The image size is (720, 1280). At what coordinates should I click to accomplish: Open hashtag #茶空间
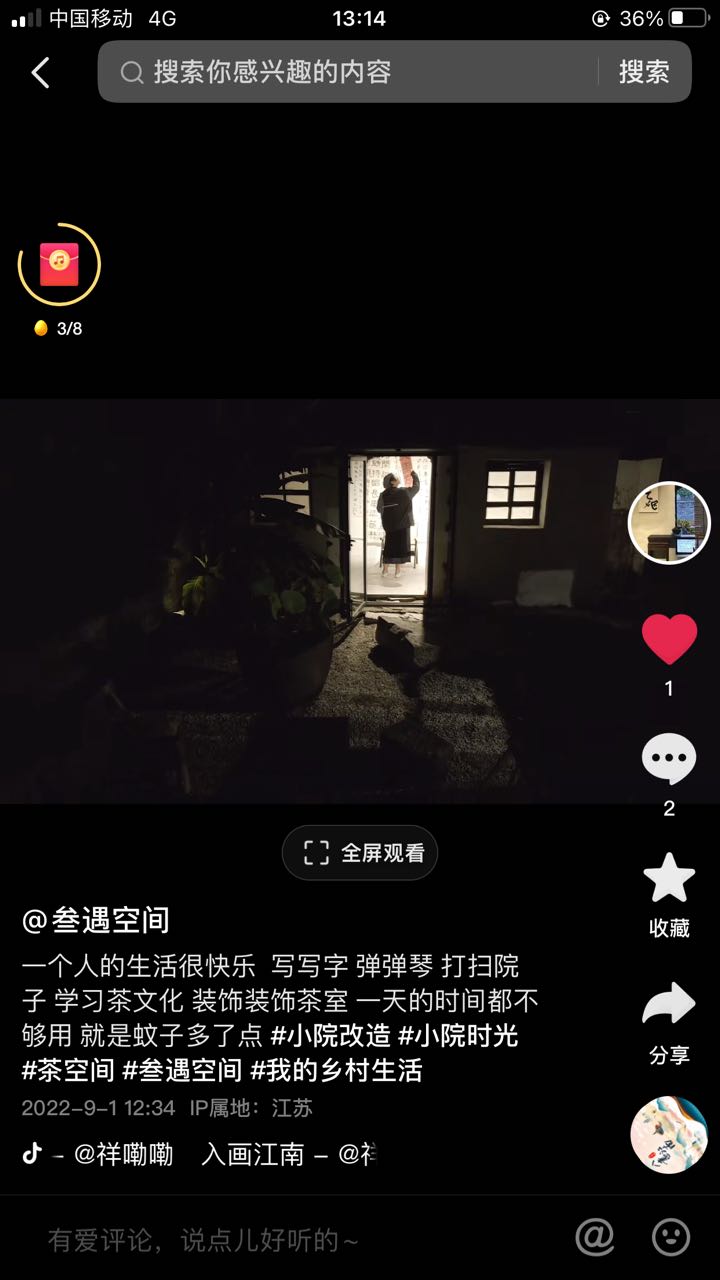68,1071
